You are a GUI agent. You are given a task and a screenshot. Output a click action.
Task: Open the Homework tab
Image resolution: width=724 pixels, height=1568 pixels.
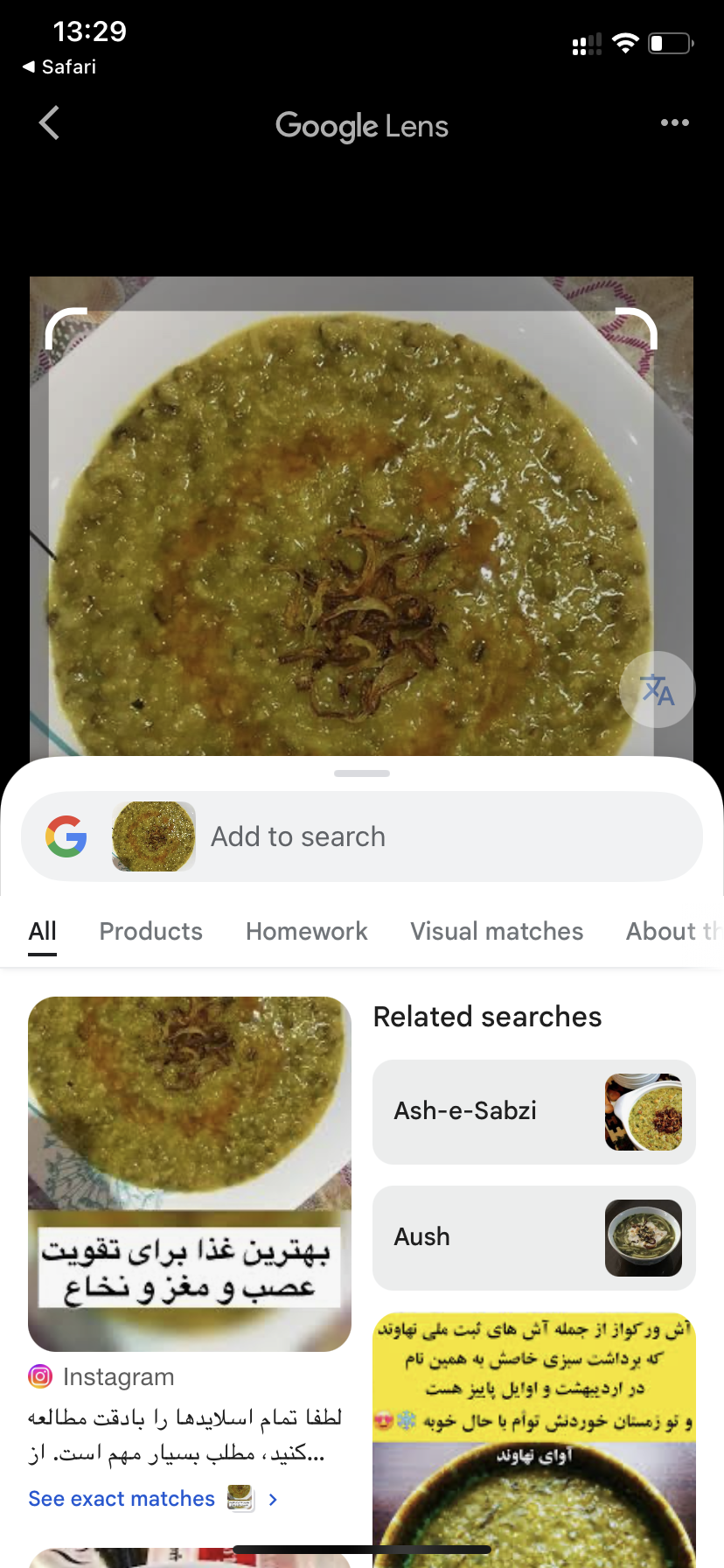coord(306,932)
